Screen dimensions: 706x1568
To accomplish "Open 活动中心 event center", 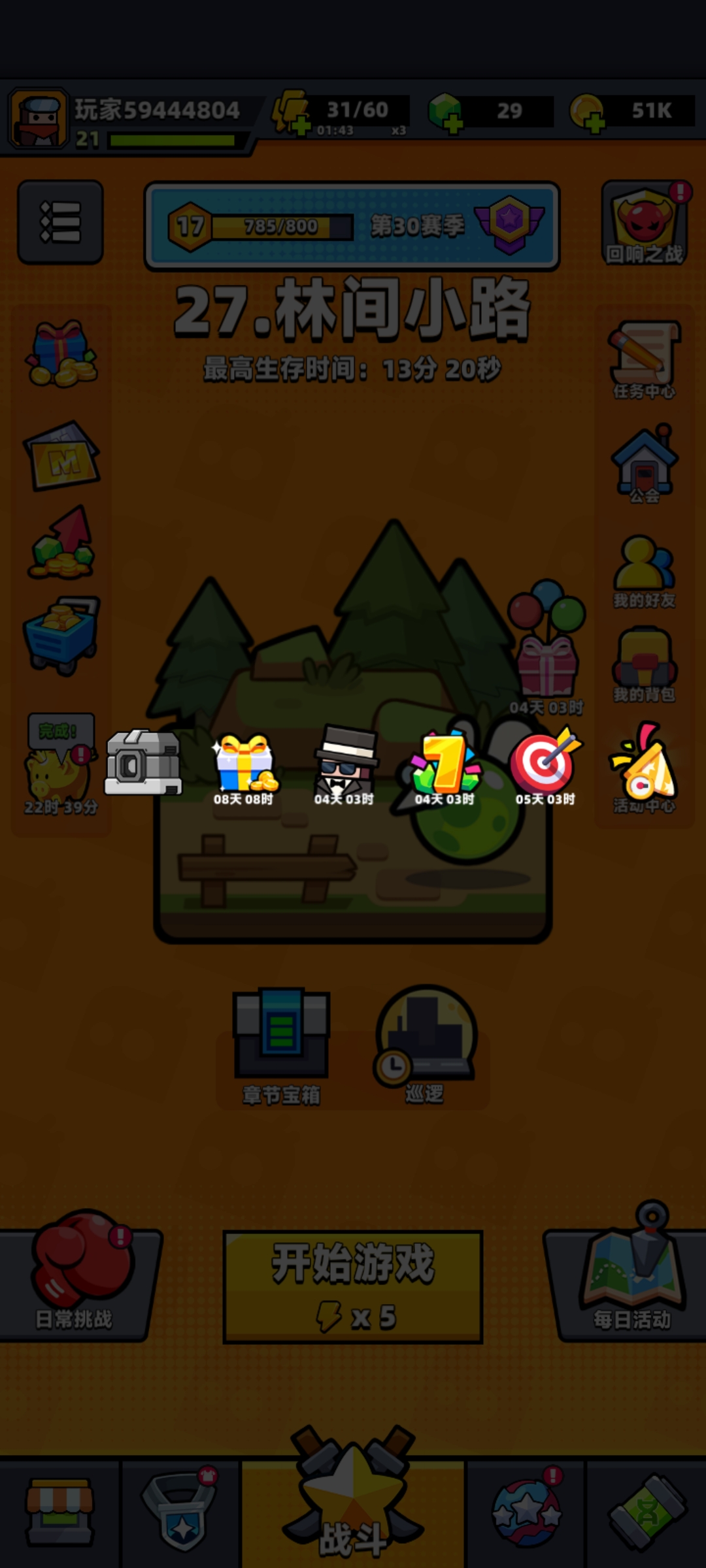I will [644, 768].
